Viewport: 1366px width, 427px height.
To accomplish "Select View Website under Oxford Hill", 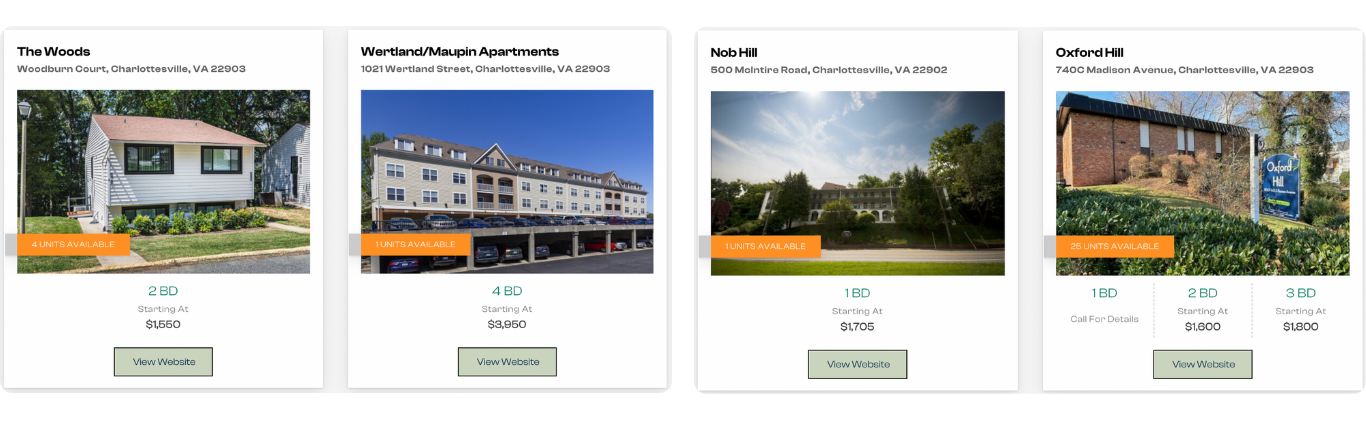I will click(x=1202, y=364).
